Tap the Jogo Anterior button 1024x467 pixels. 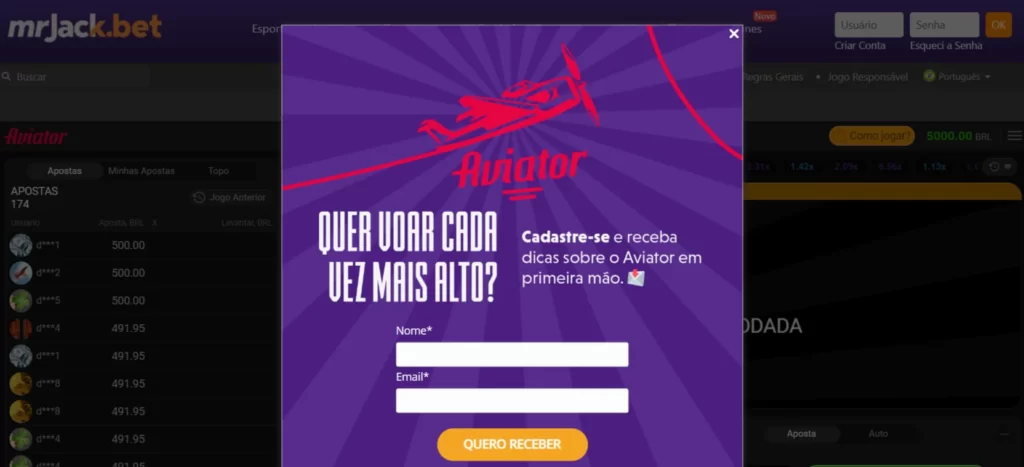pyautogui.click(x=230, y=197)
